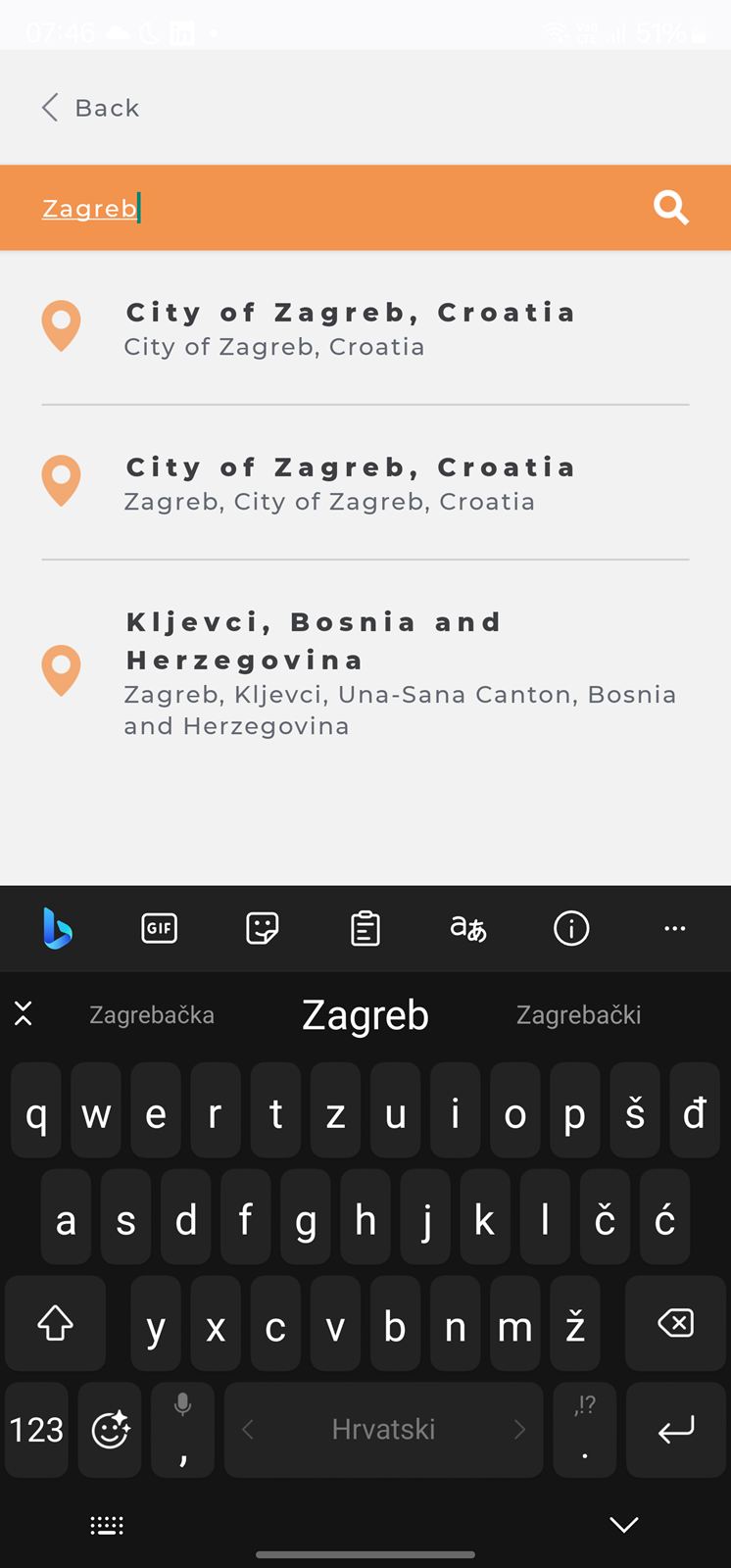Open the sticker panel on the keyboard
Image resolution: width=731 pixels, height=1568 pixels.
click(x=263, y=928)
